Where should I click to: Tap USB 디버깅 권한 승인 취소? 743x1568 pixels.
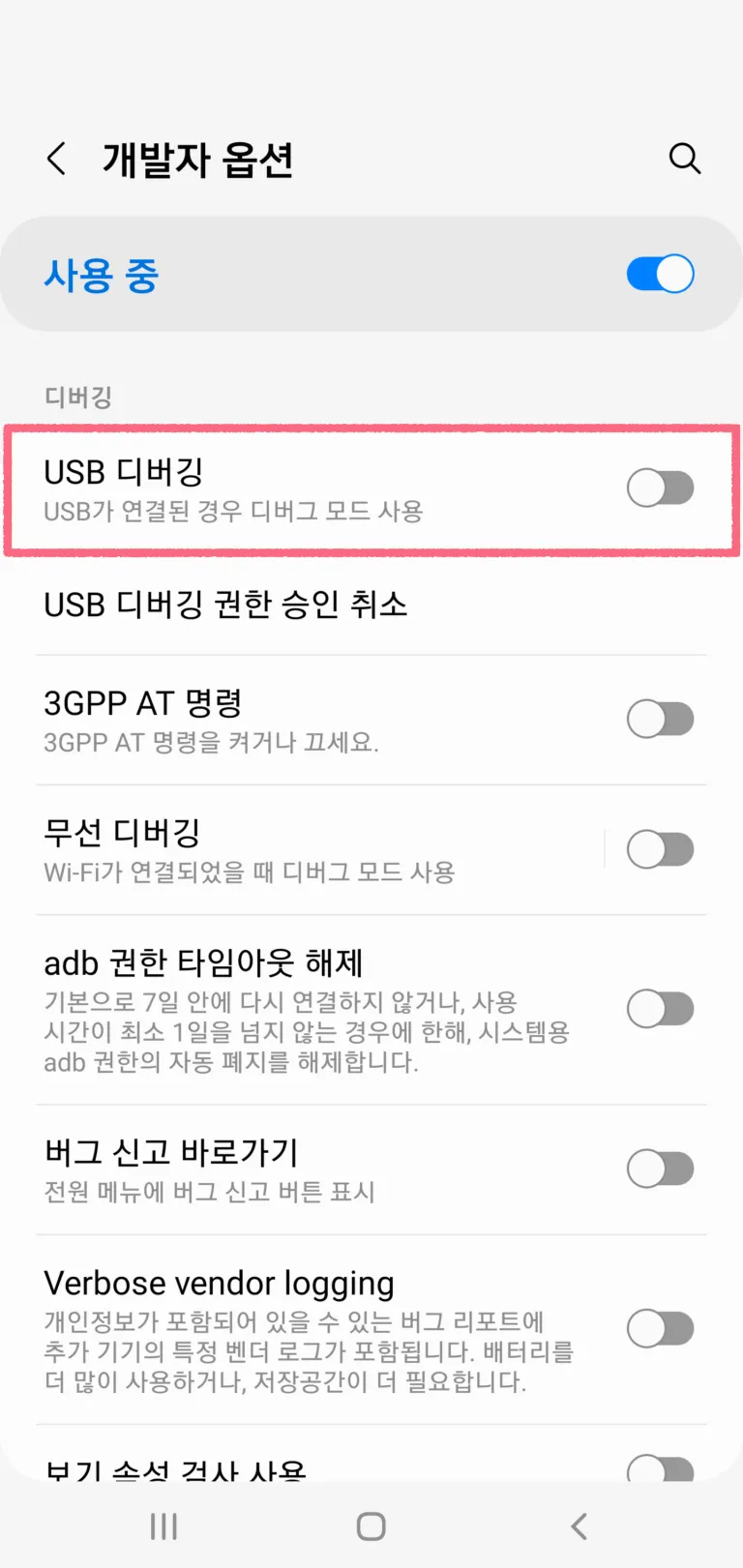coord(225,606)
